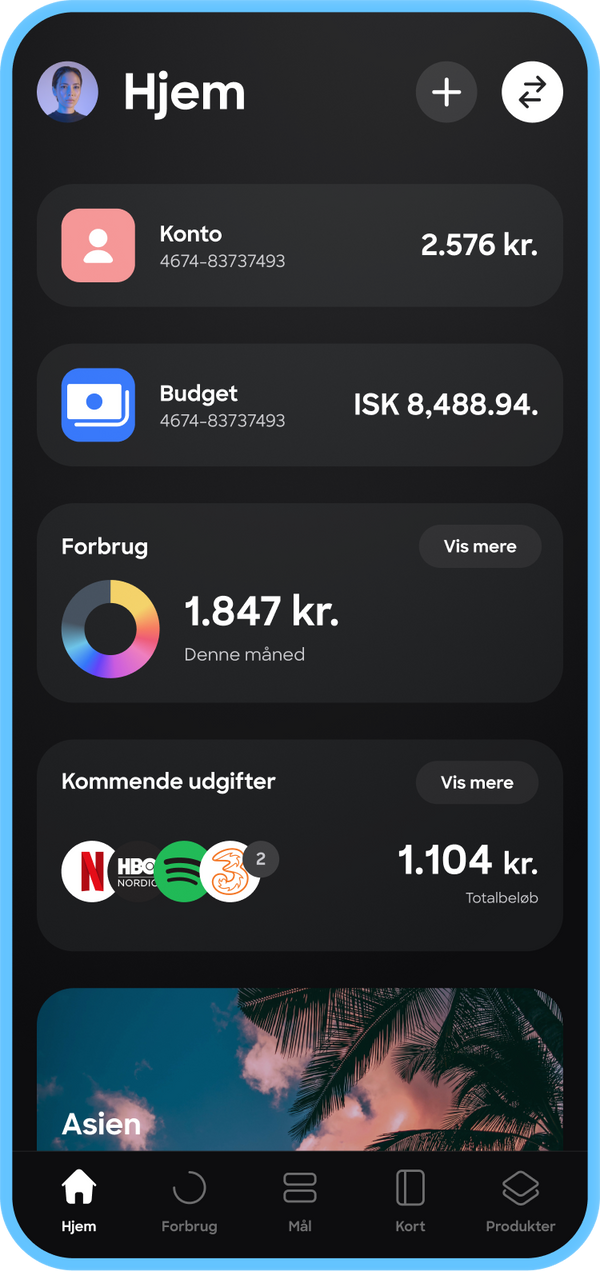Open the Budget account card
Viewport: 600px width, 1271px height.
[300, 405]
